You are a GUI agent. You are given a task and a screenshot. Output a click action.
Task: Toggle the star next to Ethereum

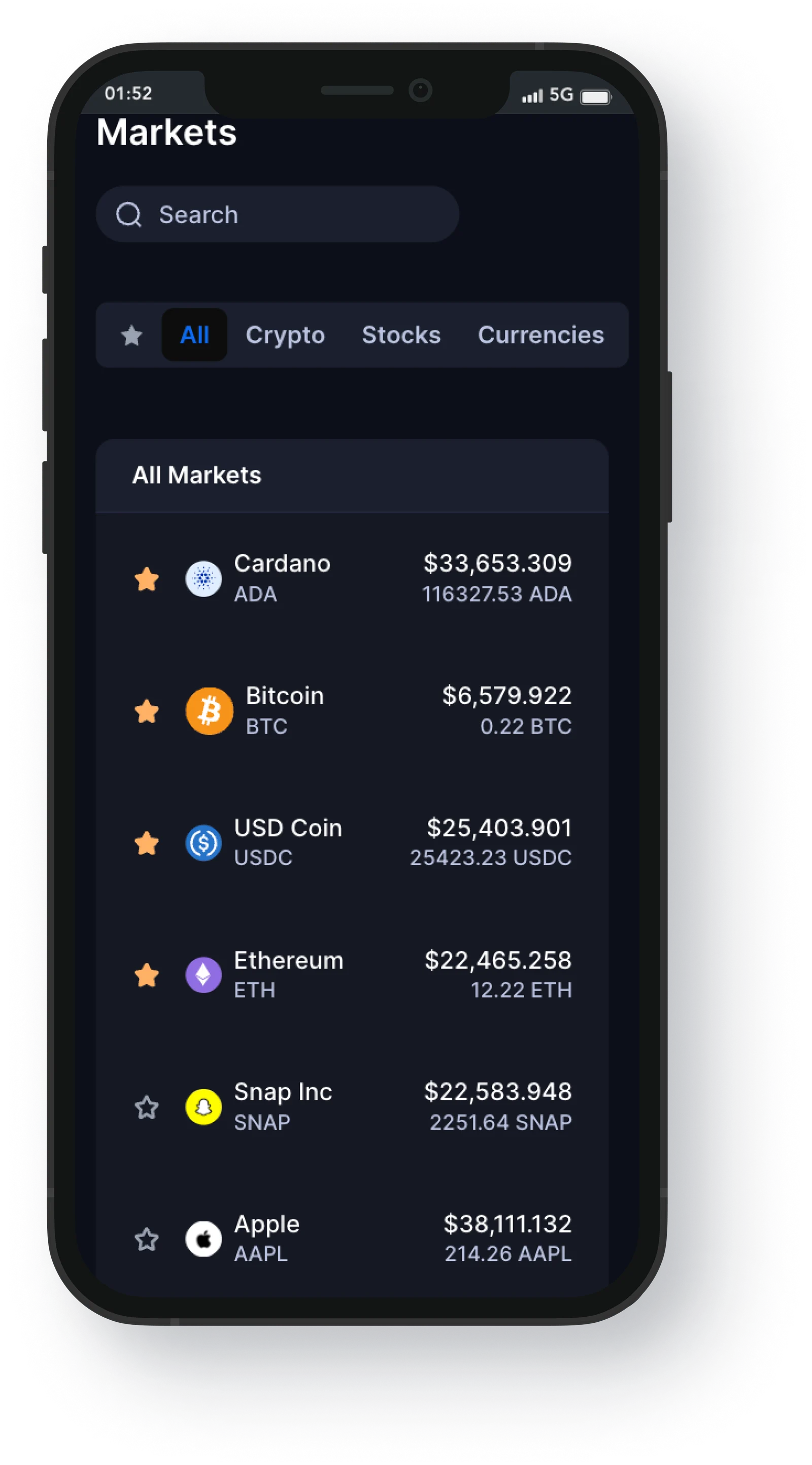(x=147, y=975)
